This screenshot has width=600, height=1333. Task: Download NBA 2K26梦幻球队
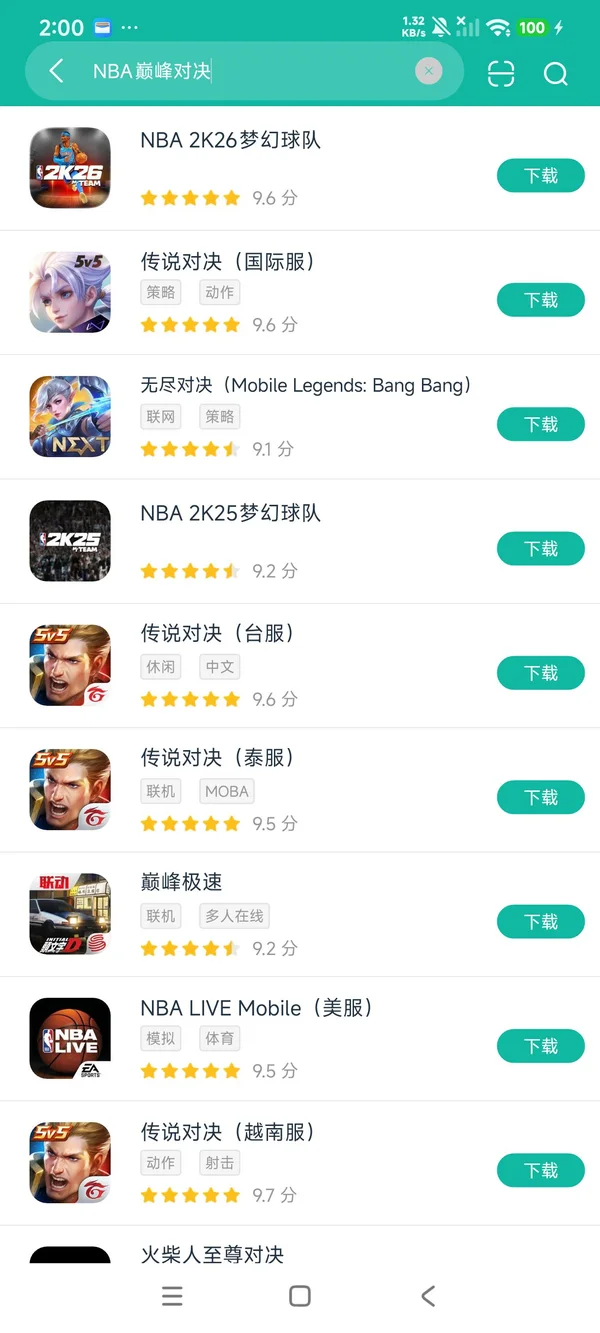[541, 176]
